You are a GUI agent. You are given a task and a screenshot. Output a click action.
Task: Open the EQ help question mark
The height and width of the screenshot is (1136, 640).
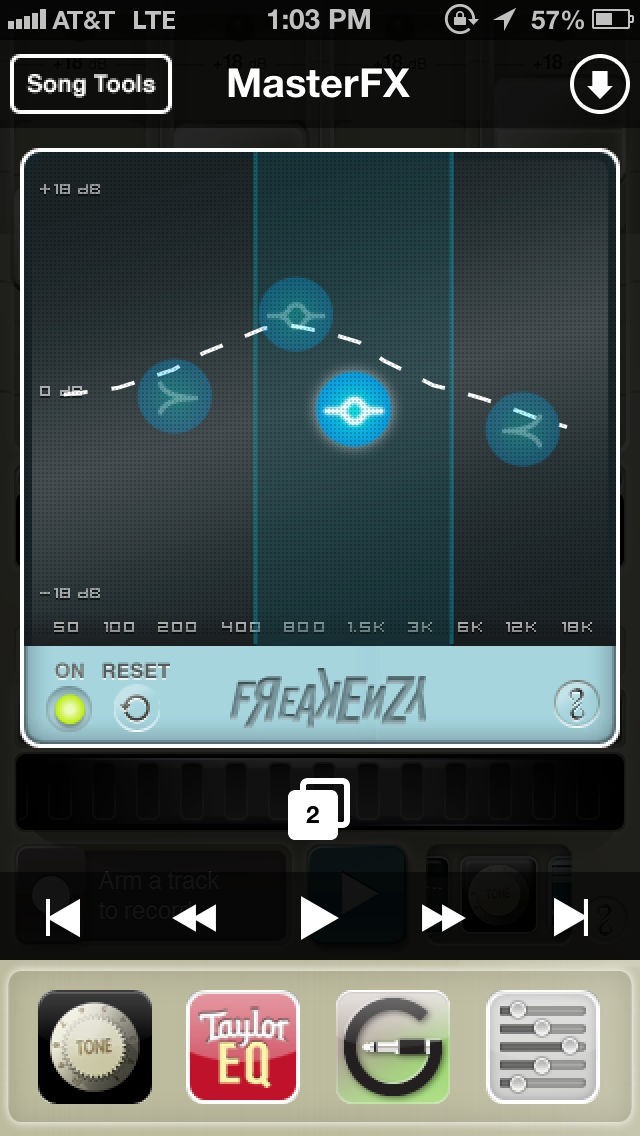coord(576,704)
